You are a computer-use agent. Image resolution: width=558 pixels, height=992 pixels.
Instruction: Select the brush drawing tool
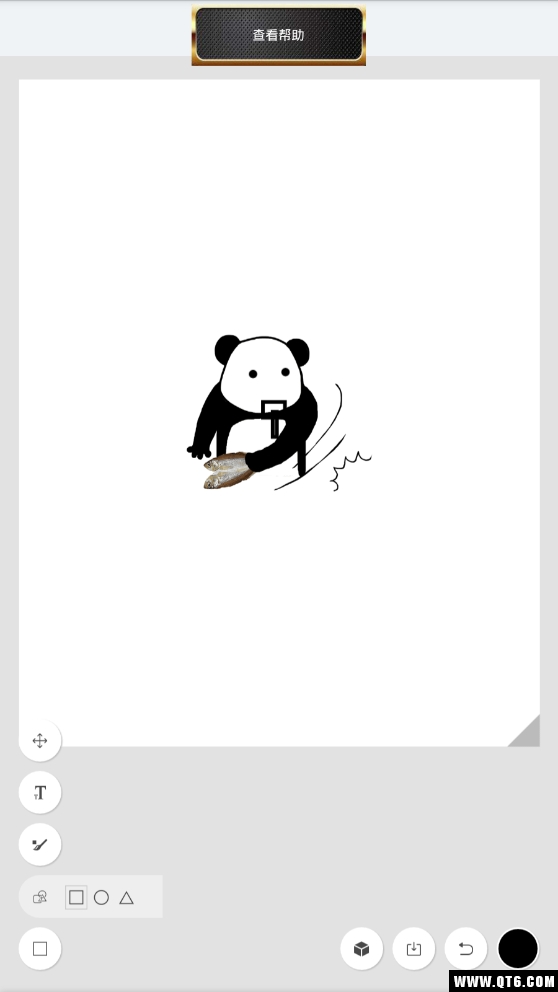click(x=40, y=844)
